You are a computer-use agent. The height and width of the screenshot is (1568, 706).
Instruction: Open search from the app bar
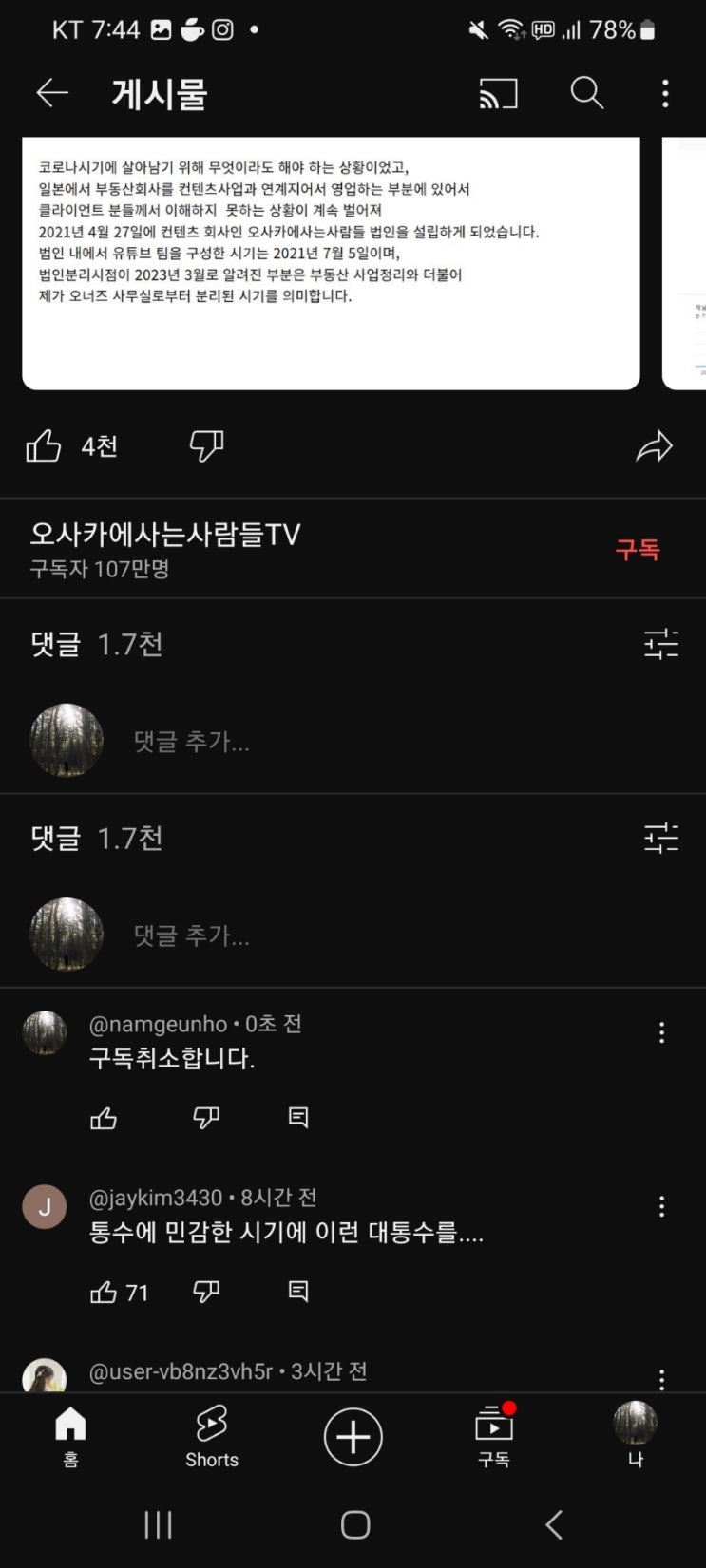pyautogui.click(x=586, y=93)
